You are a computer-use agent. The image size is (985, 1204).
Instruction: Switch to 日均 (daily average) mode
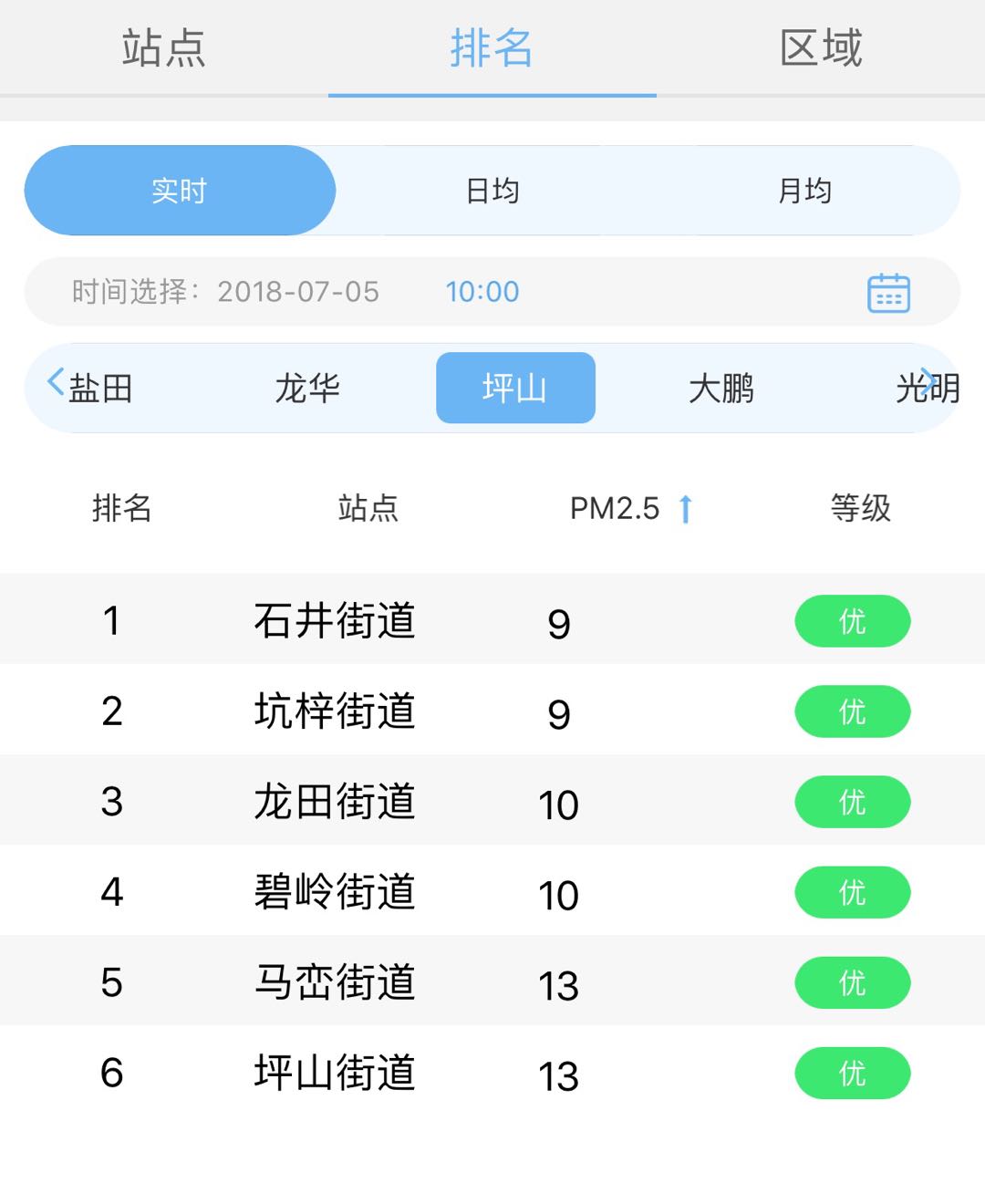493,190
